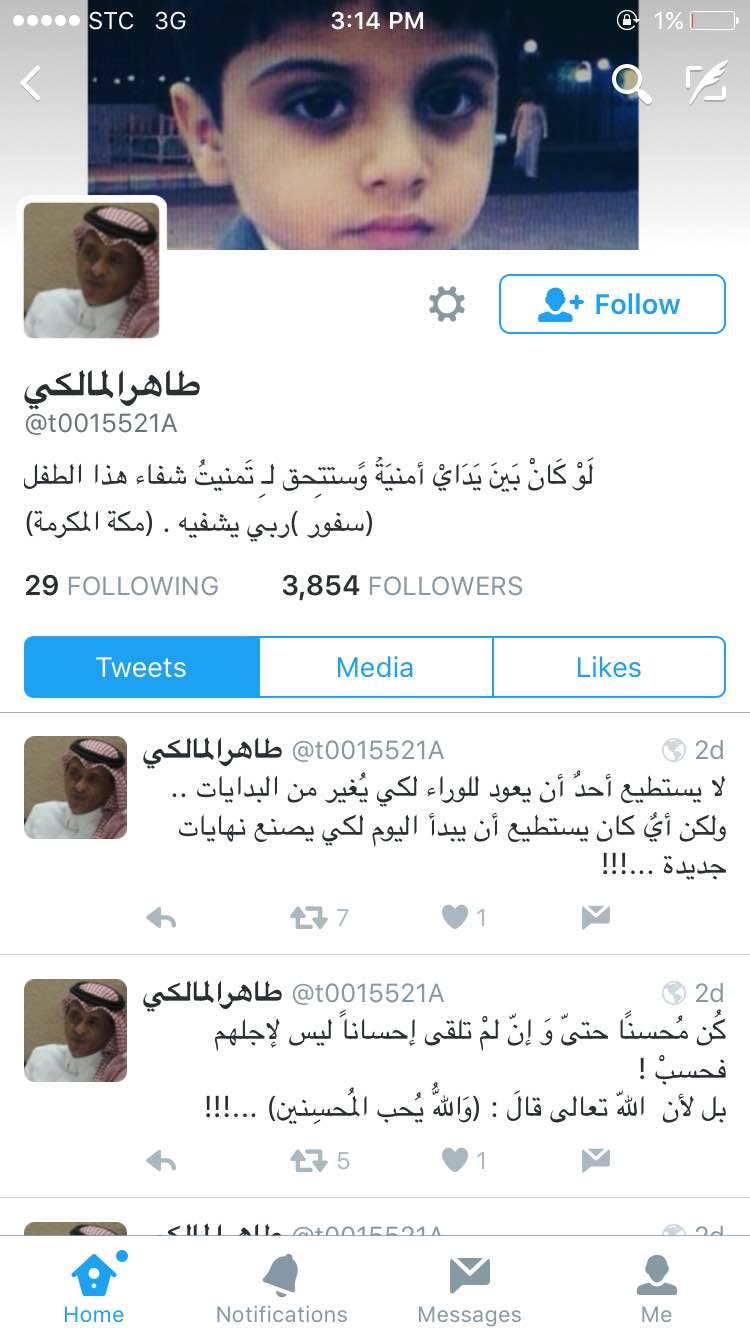Open the search magnifier icon

[x=630, y=84]
